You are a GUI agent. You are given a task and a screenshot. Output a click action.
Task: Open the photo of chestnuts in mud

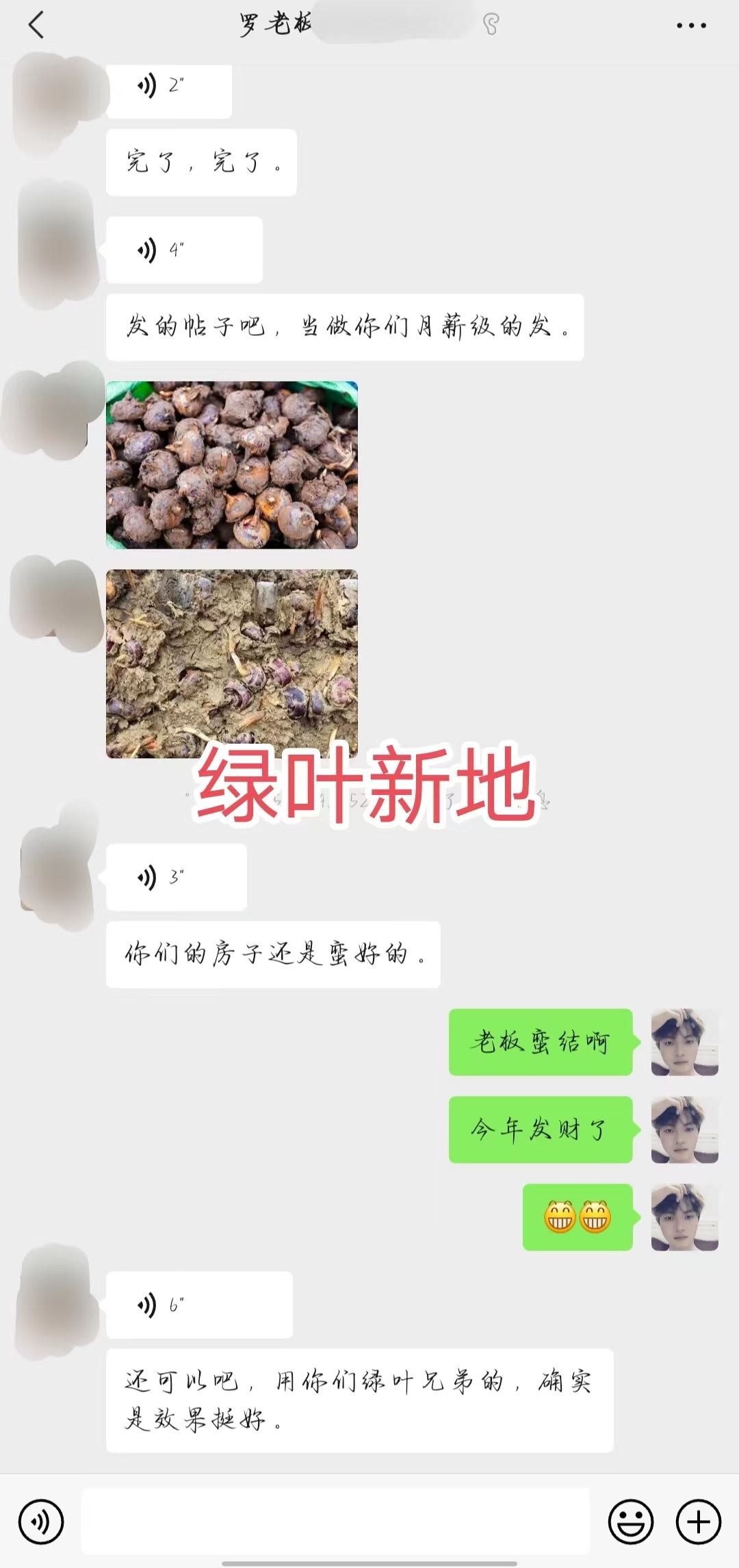coord(231,663)
